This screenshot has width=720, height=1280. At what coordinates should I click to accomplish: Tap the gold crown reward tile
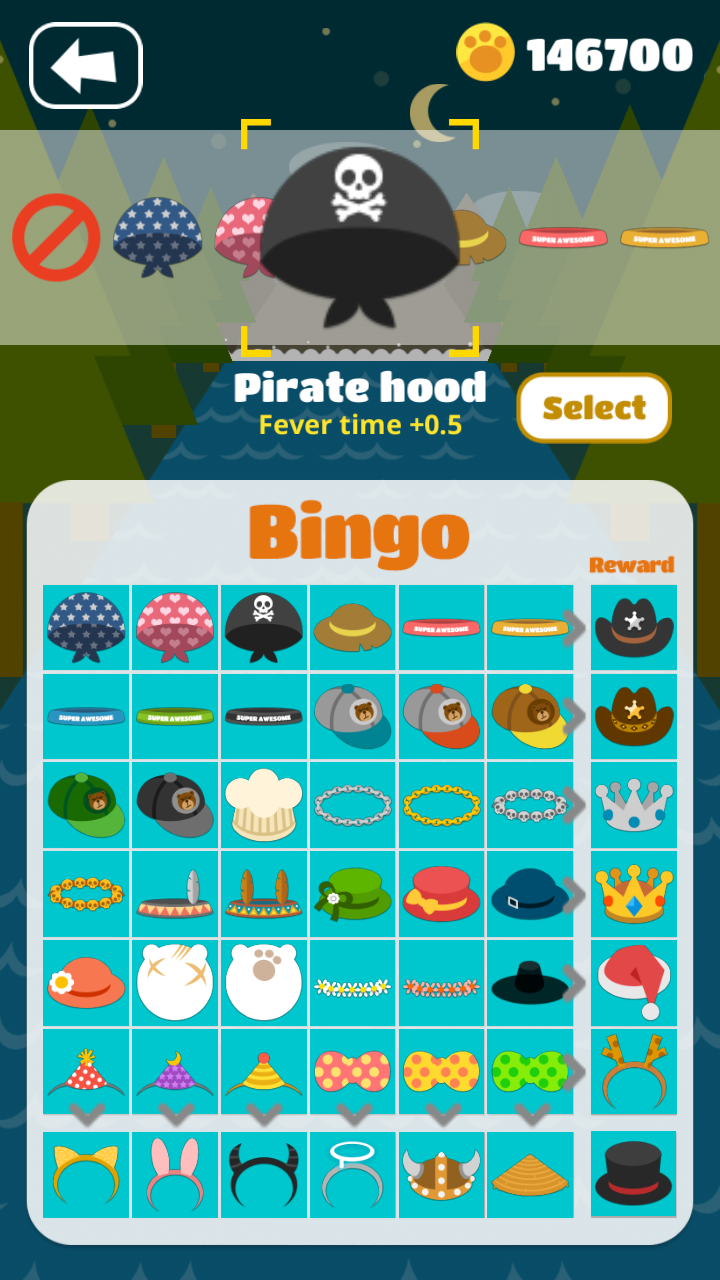[x=634, y=893]
